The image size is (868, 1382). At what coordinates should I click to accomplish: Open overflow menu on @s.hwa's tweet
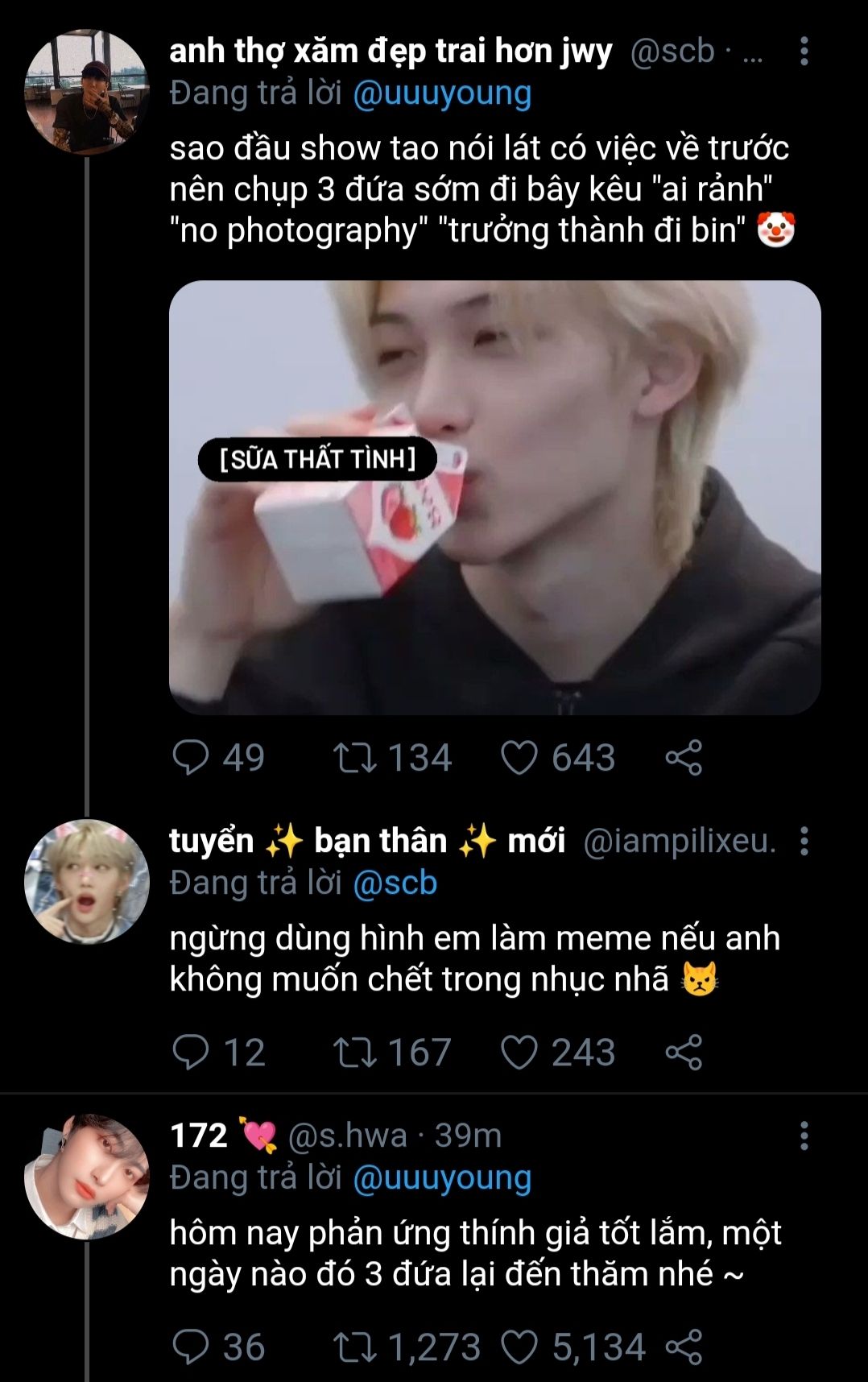[x=803, y=1136]
